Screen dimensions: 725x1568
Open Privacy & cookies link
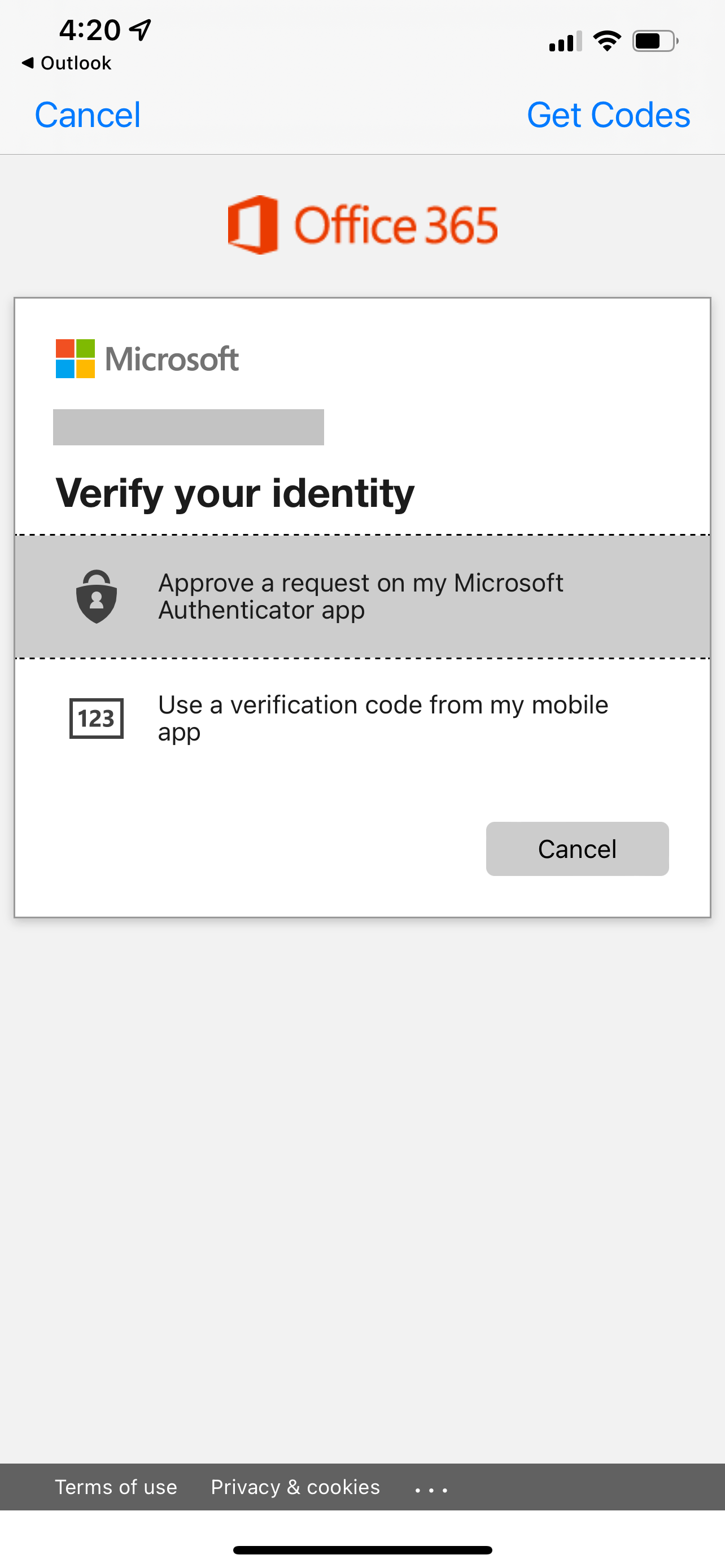click(x=295, y=1487)
